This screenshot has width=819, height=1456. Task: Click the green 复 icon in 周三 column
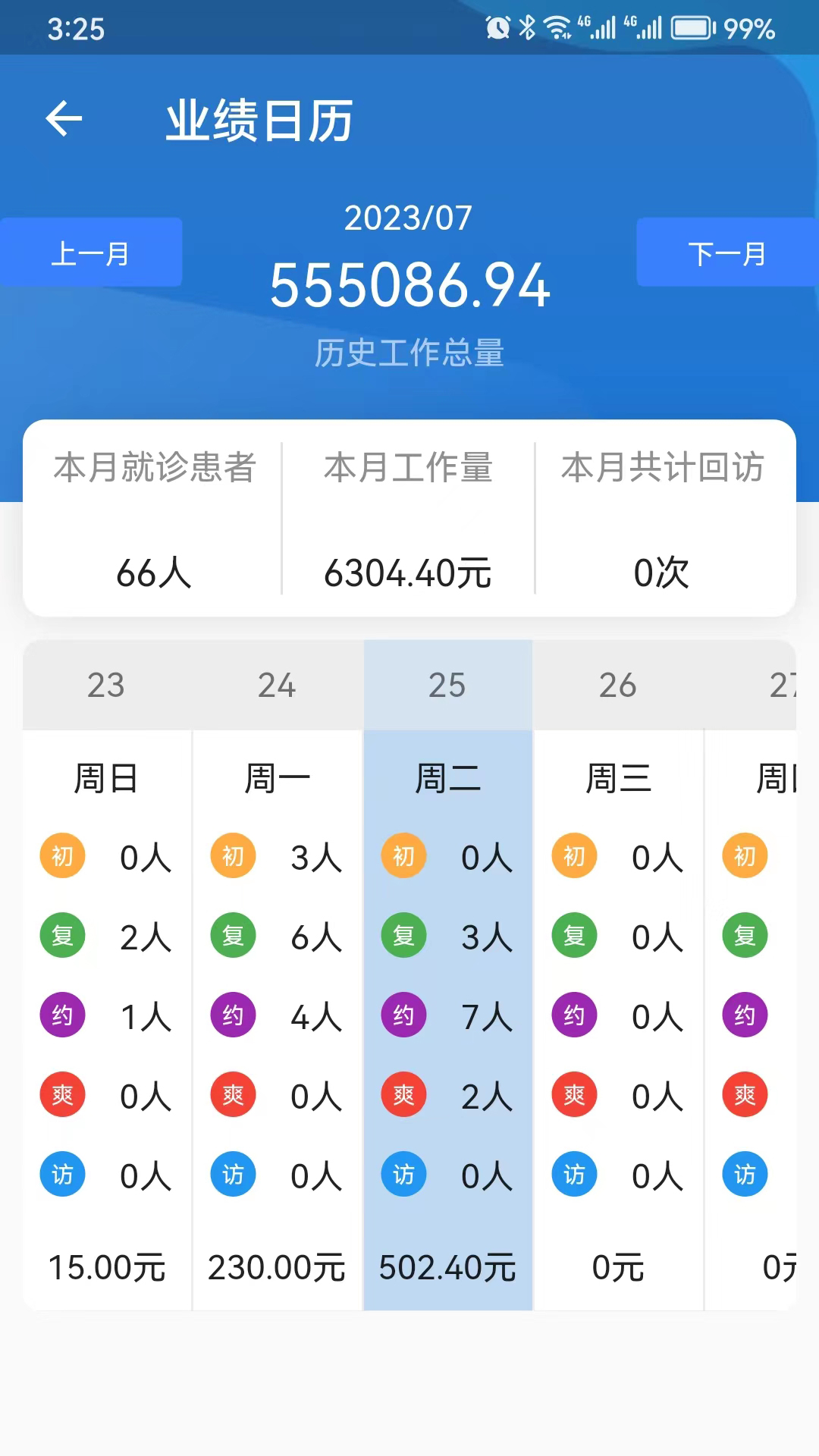pyautogui.click(x=574, y=935)
